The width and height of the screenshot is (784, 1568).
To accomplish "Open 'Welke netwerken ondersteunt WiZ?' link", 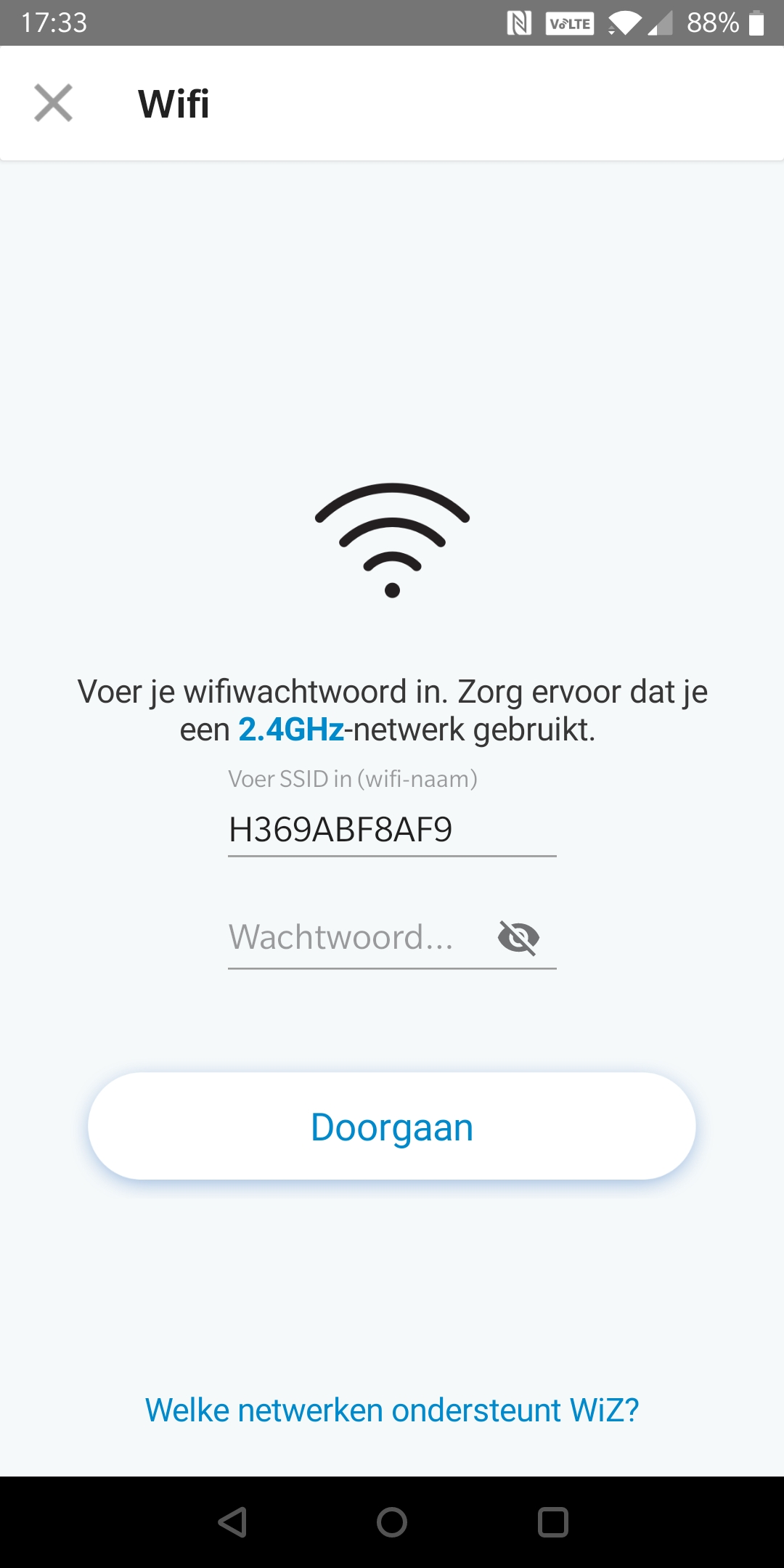I will pos(392,1410).
